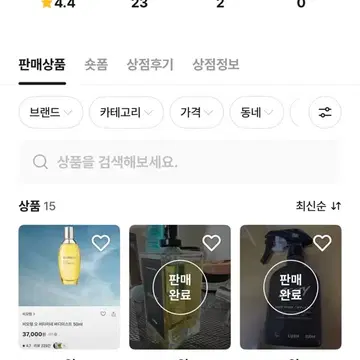The image size is (360, 360).
Task: Open the 가격 filter dropdown
Action: click(x=197, y=113)
